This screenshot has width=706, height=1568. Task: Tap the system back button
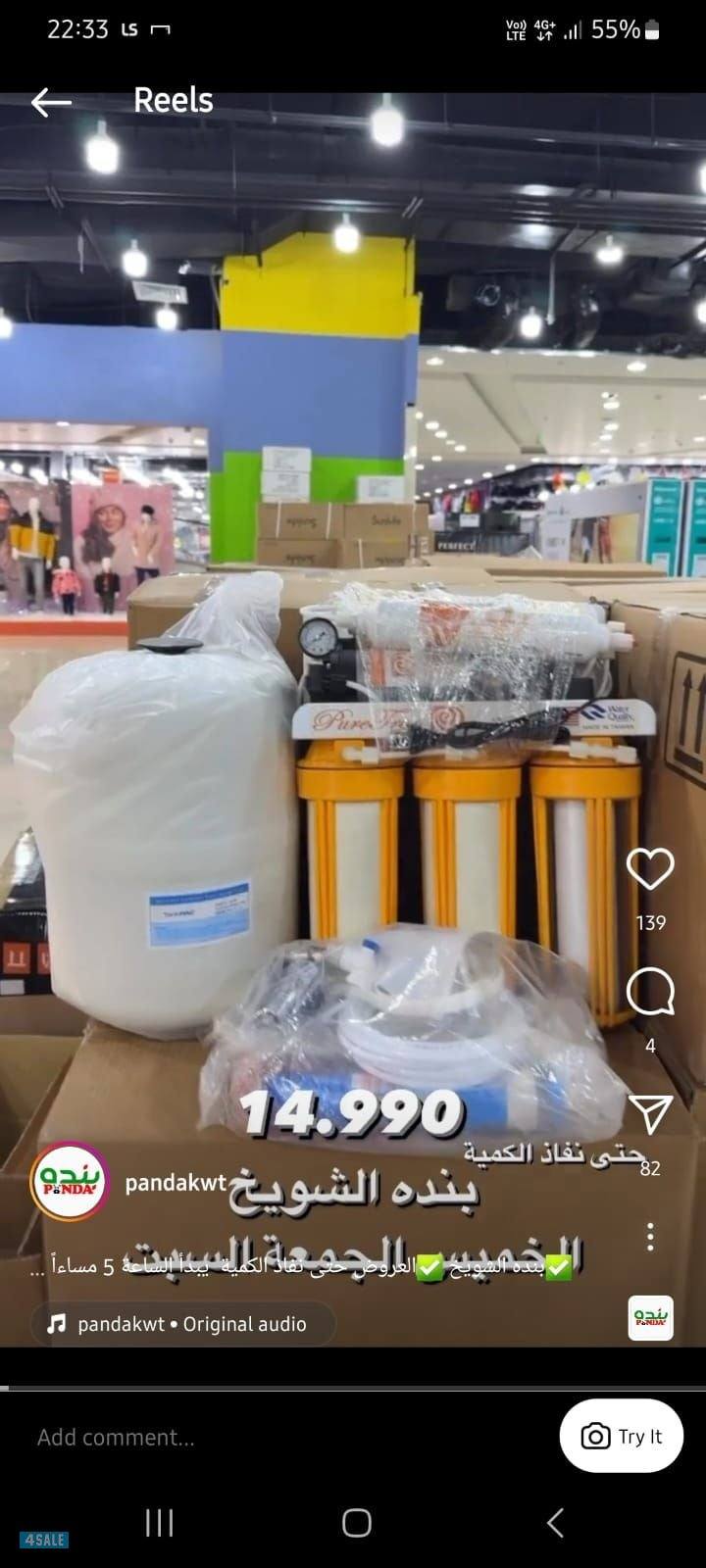click(x=555, y=1523)
